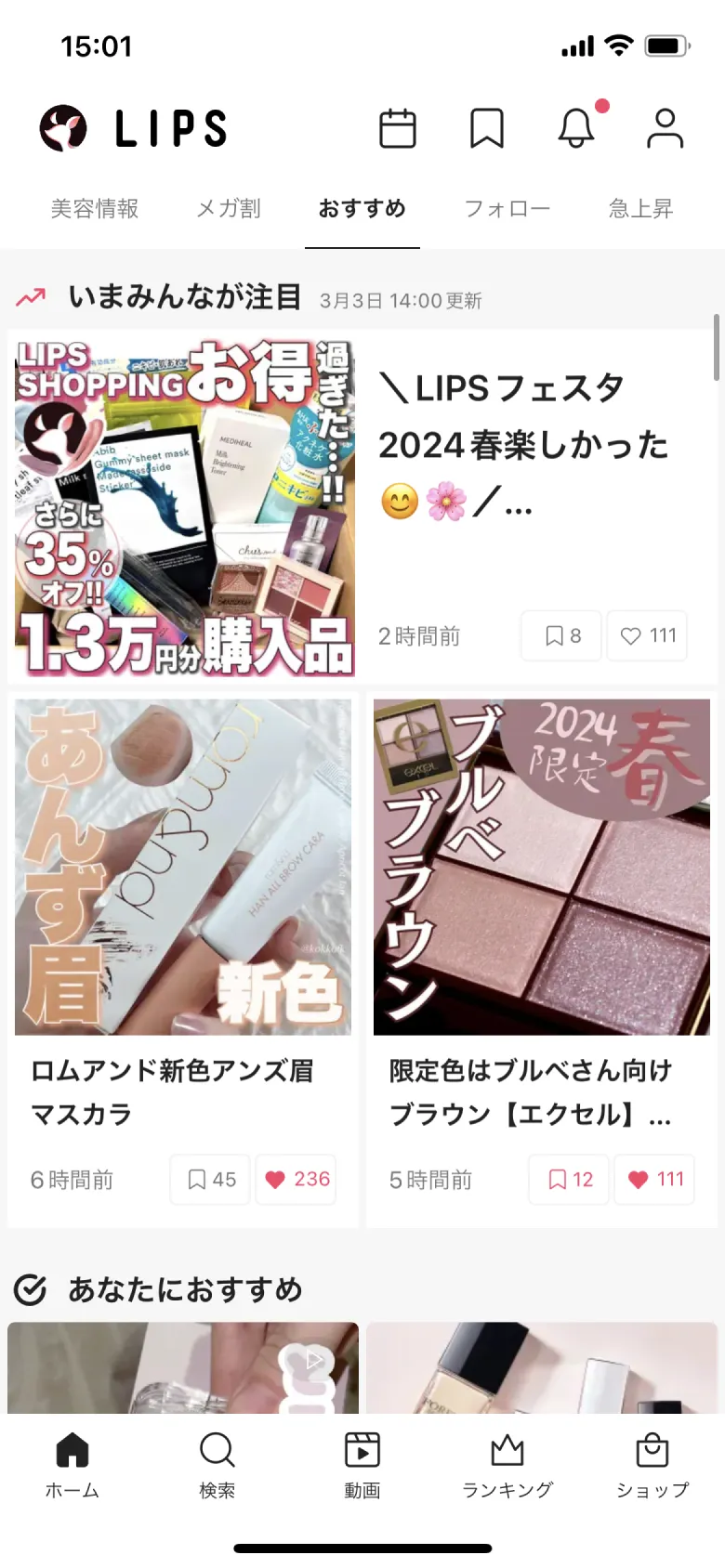
Task: Like the ロムアンド eyebrow mascara post
Action: [x=296, y=1180]
